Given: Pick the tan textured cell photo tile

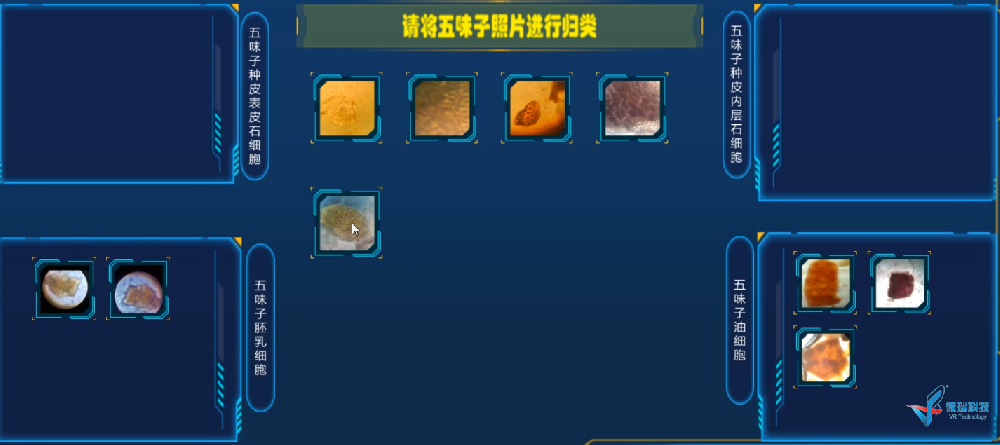Looking at the screenshot, I should coord(441,107).
